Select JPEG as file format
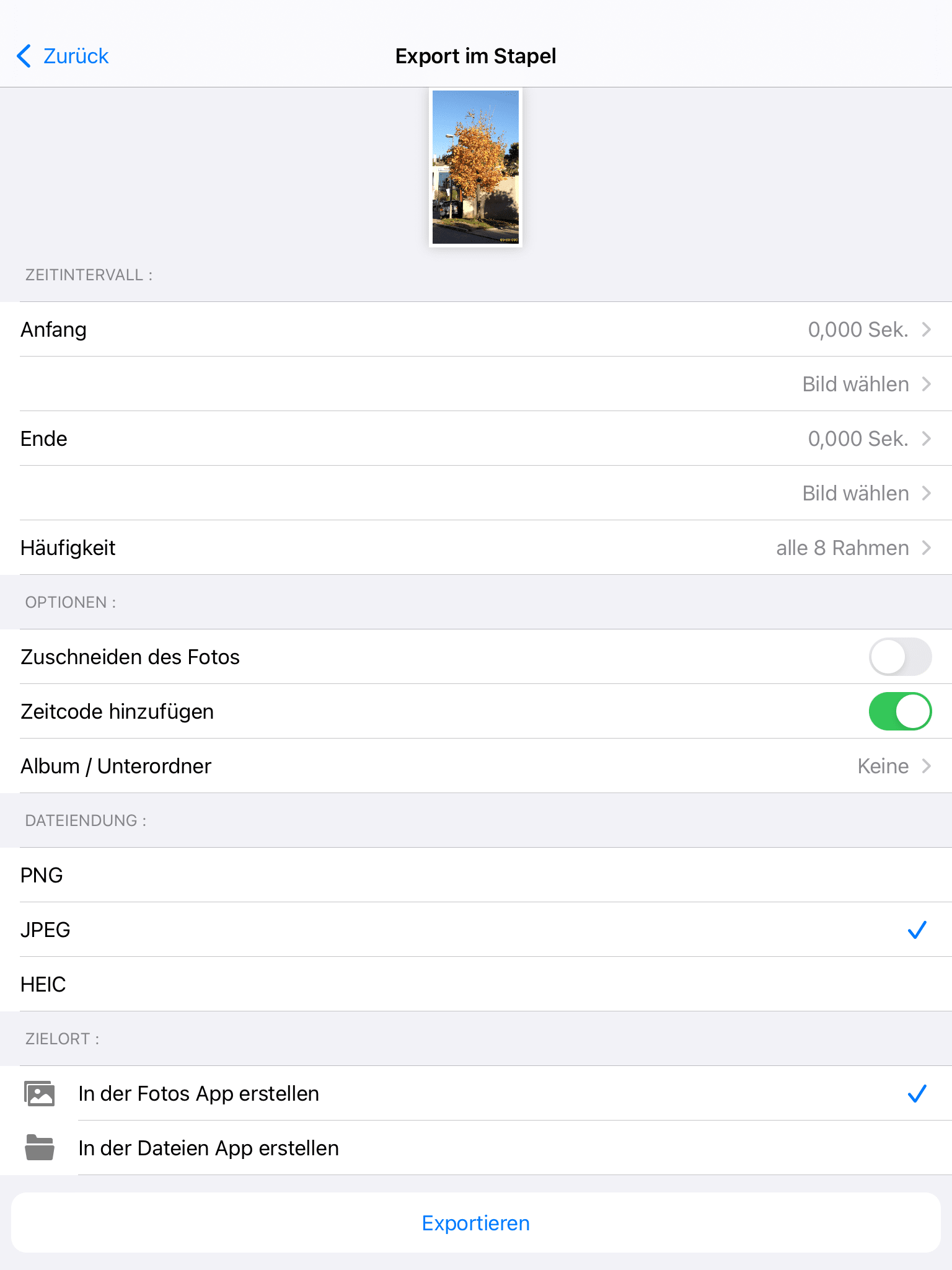The image size is (952, 1270). [476, 930]
